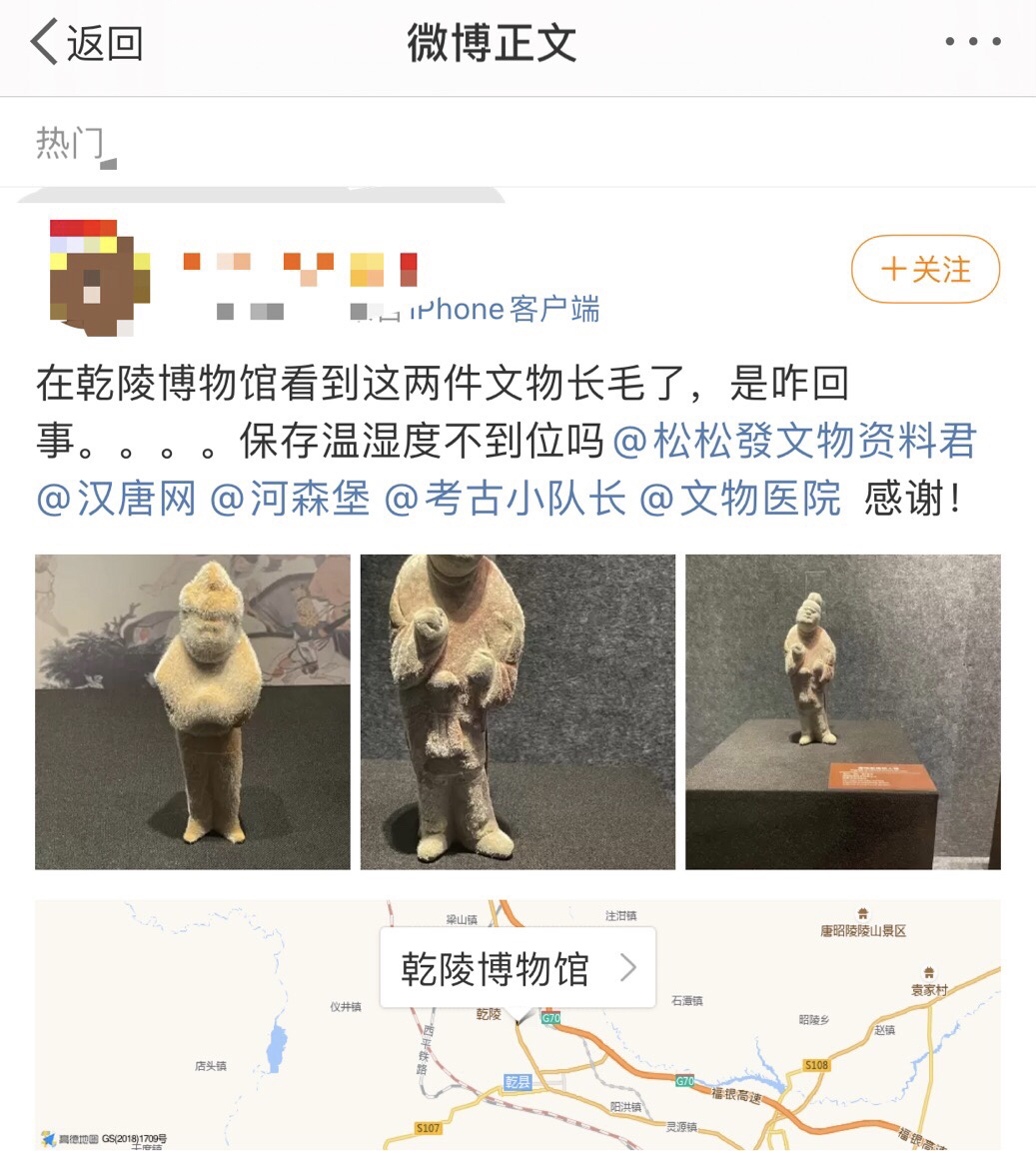Tap the 热门 label

coord(70,143)
